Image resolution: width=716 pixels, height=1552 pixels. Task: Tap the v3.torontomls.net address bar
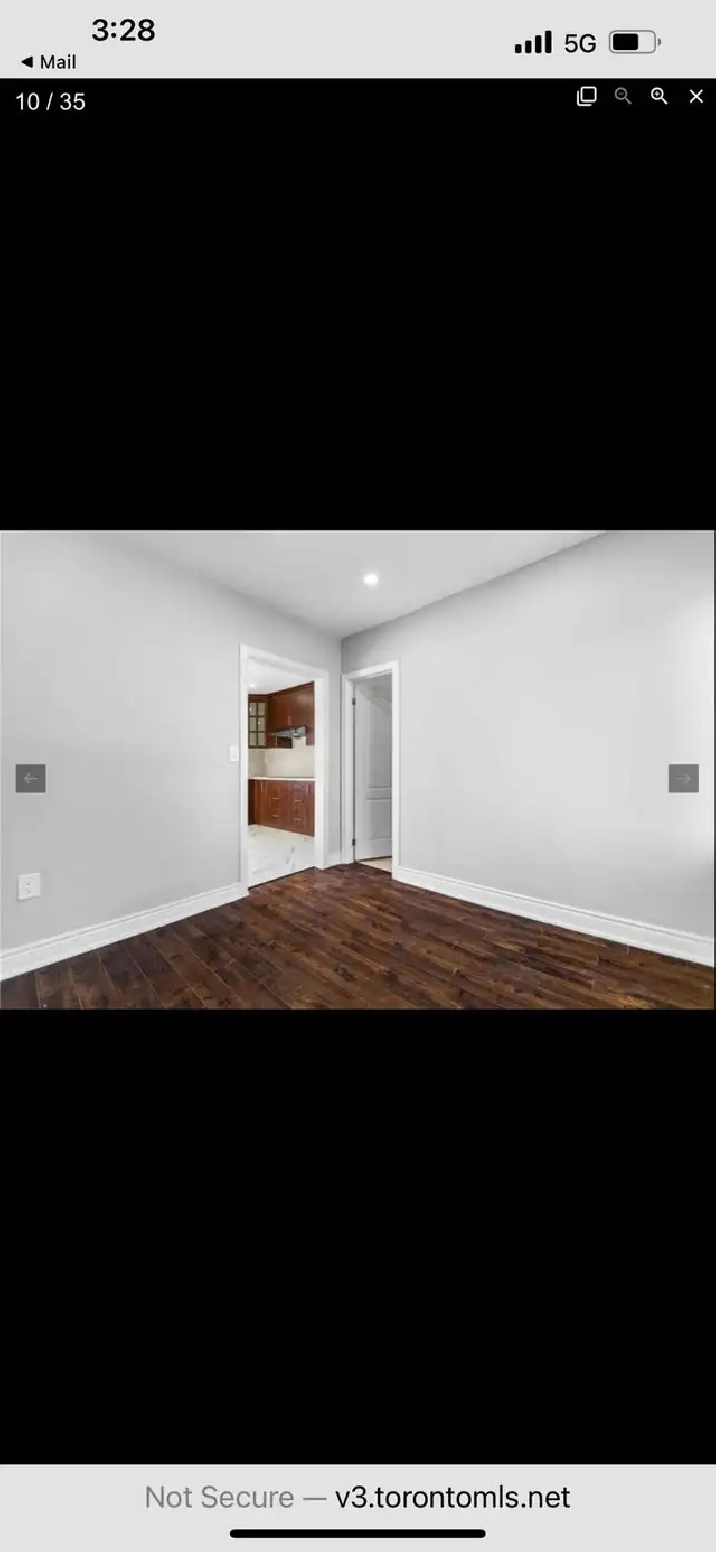pos(358,1497)
